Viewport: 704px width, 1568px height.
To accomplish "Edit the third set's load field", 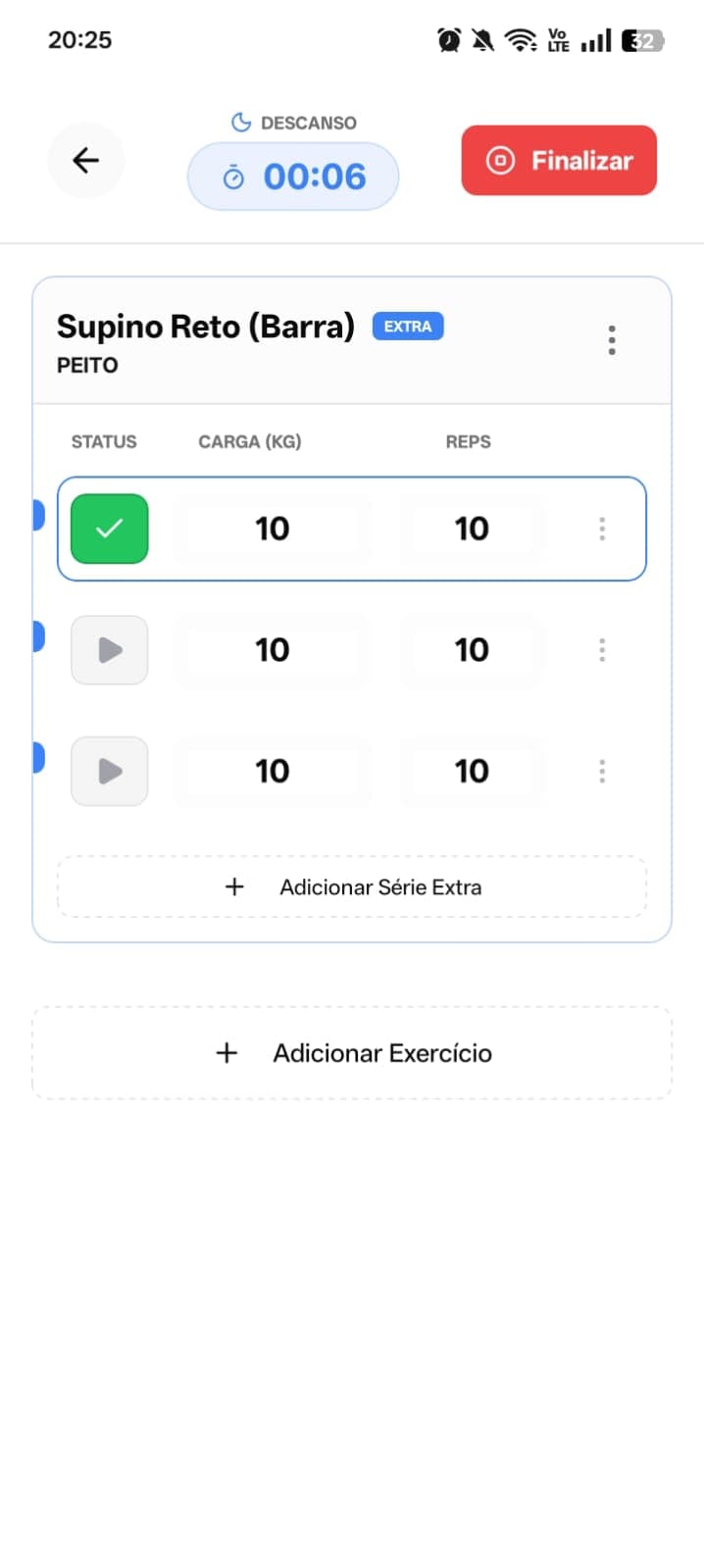I will pos(273,772).
